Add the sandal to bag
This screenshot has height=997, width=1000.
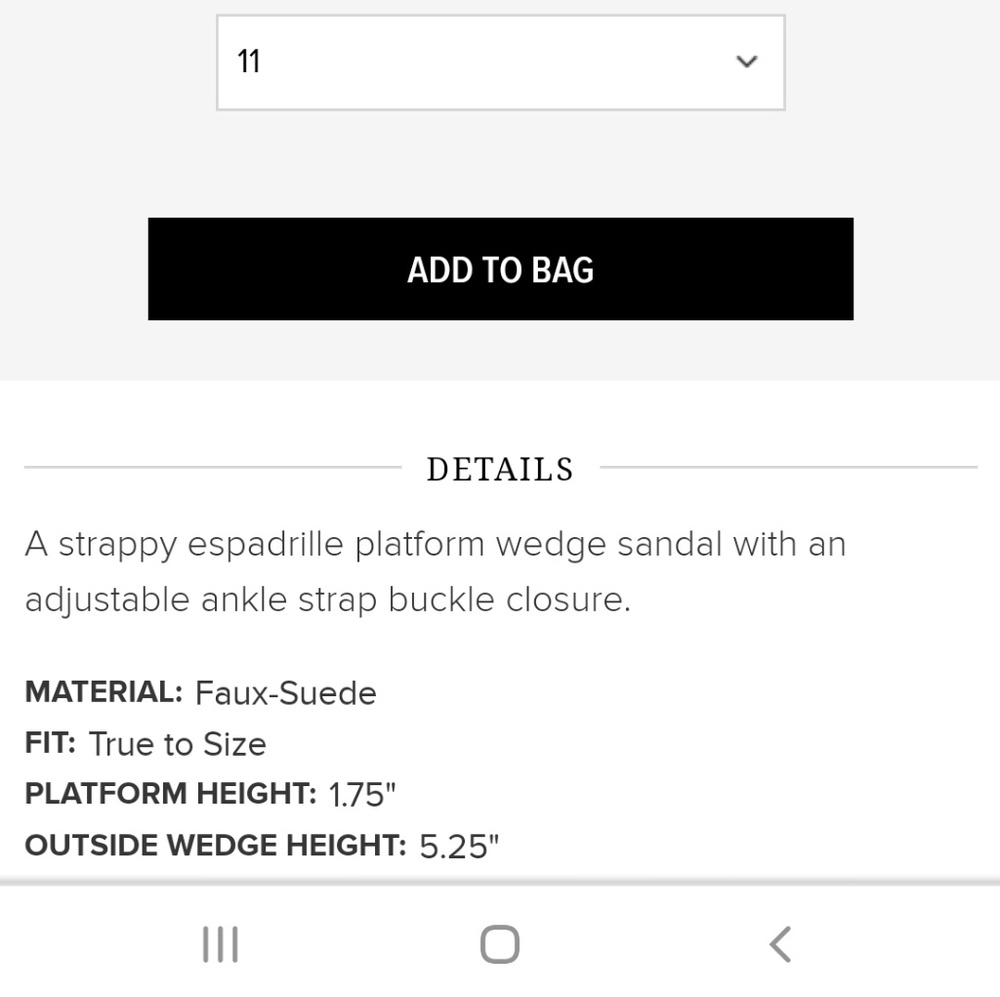(500, 269)
